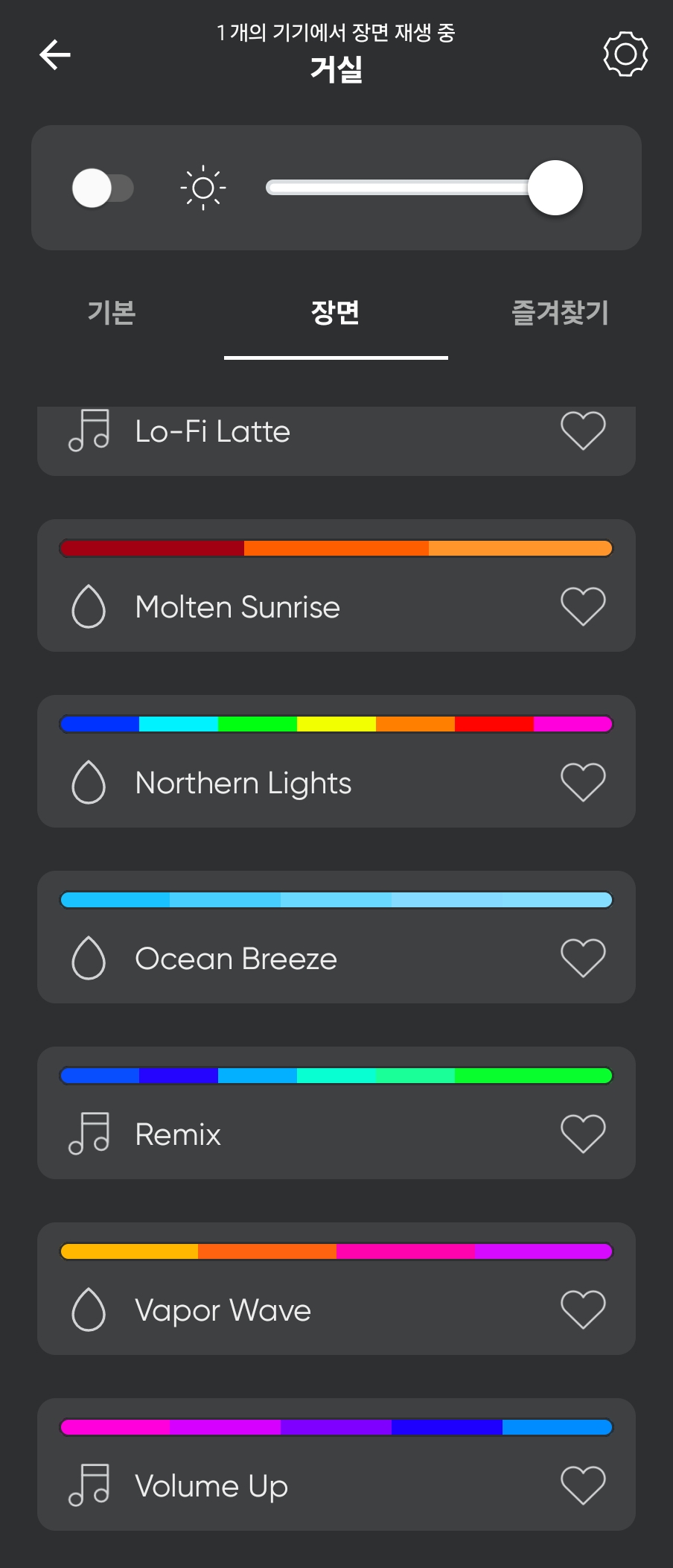Open the settings gear

click(625, 54)
